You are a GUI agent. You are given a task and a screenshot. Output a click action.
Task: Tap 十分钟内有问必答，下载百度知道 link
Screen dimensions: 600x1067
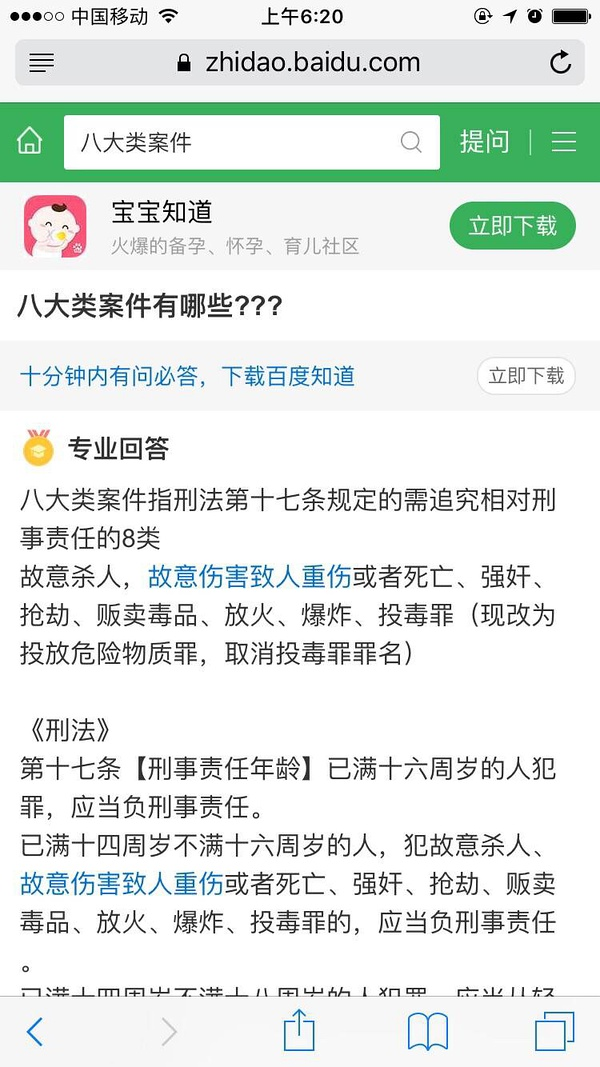click(x=187, y=376)
